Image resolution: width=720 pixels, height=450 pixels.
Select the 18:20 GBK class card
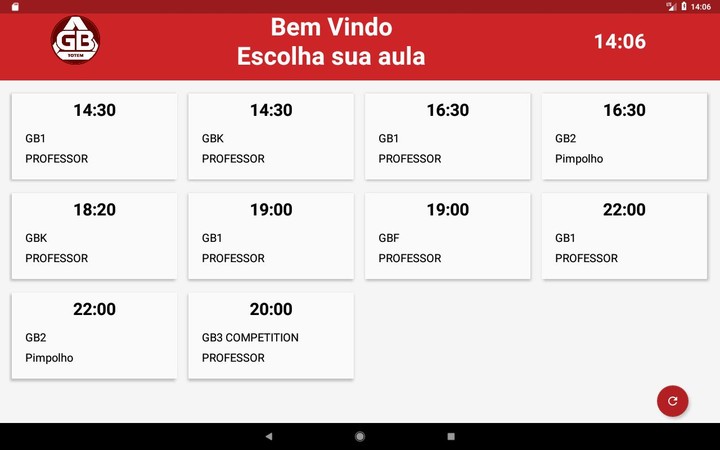pyautogui.click(x=94, y=236)
